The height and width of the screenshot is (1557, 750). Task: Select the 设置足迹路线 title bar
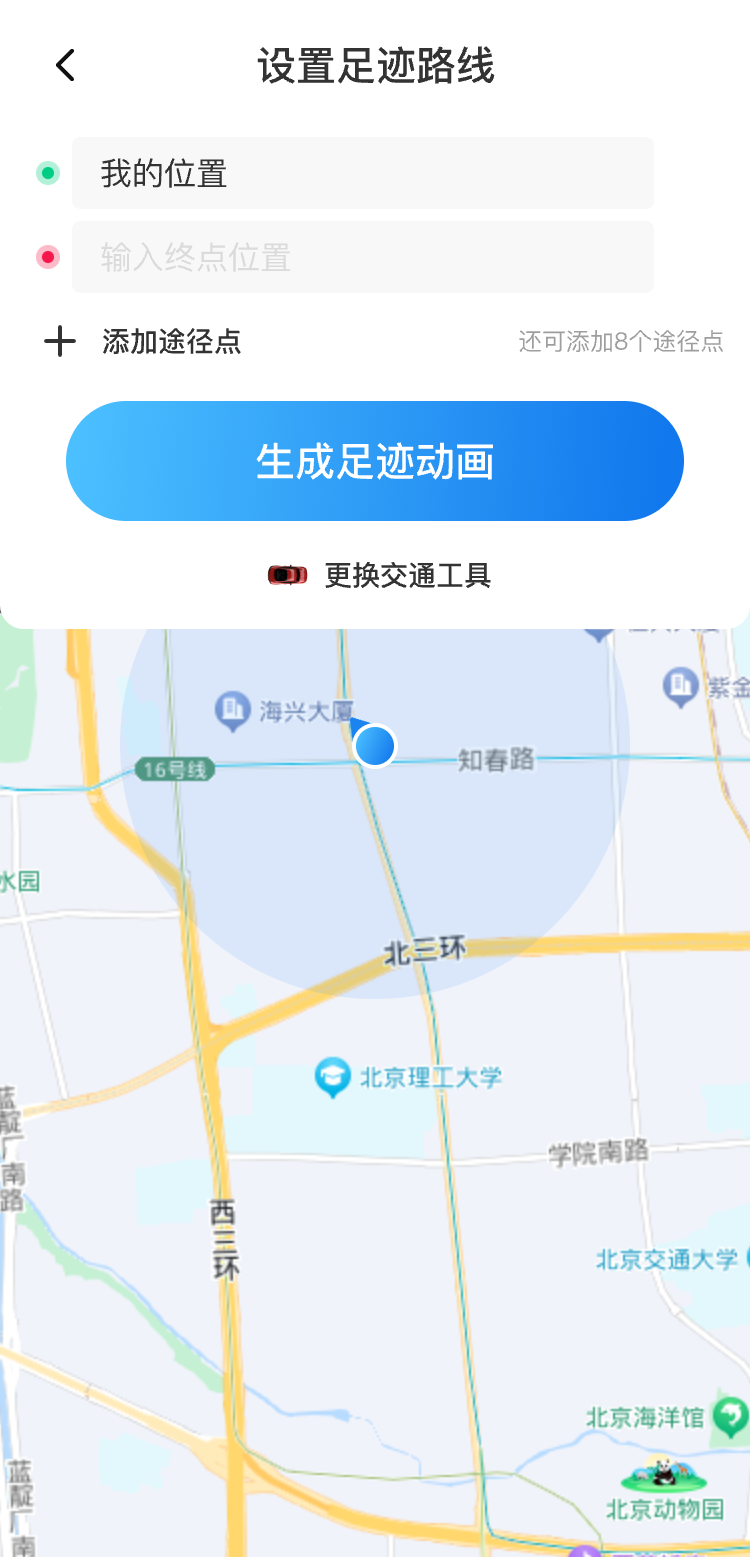click(x=375, y=65)
